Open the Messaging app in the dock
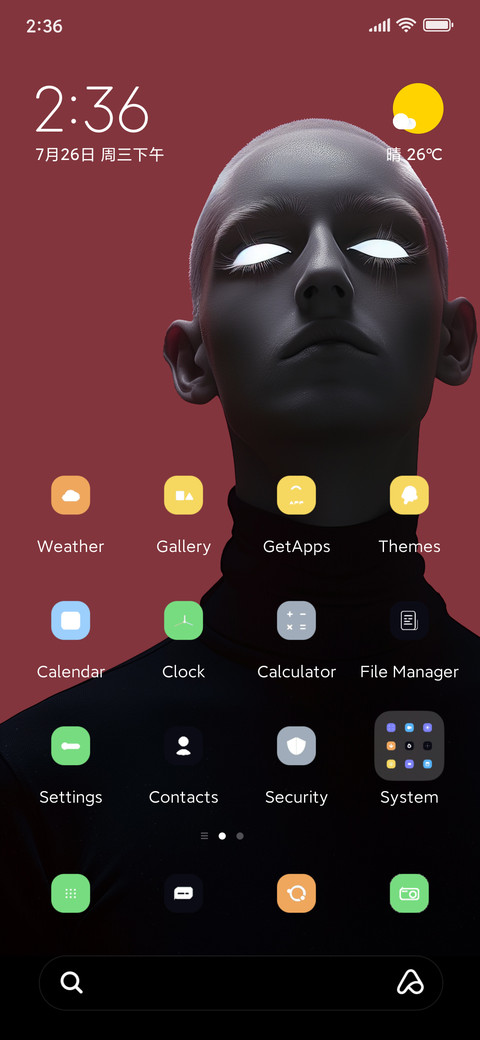This screenshot has width=480, height=1040. (x=184, y=893)
